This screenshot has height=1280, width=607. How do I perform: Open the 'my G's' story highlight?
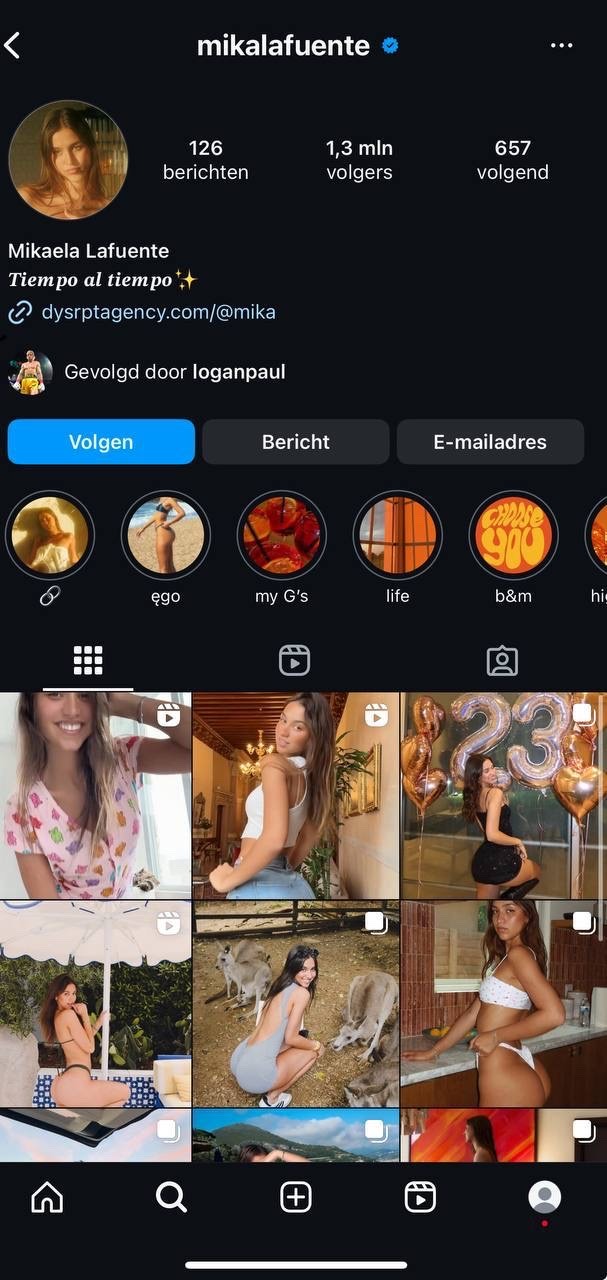(282, 536)
